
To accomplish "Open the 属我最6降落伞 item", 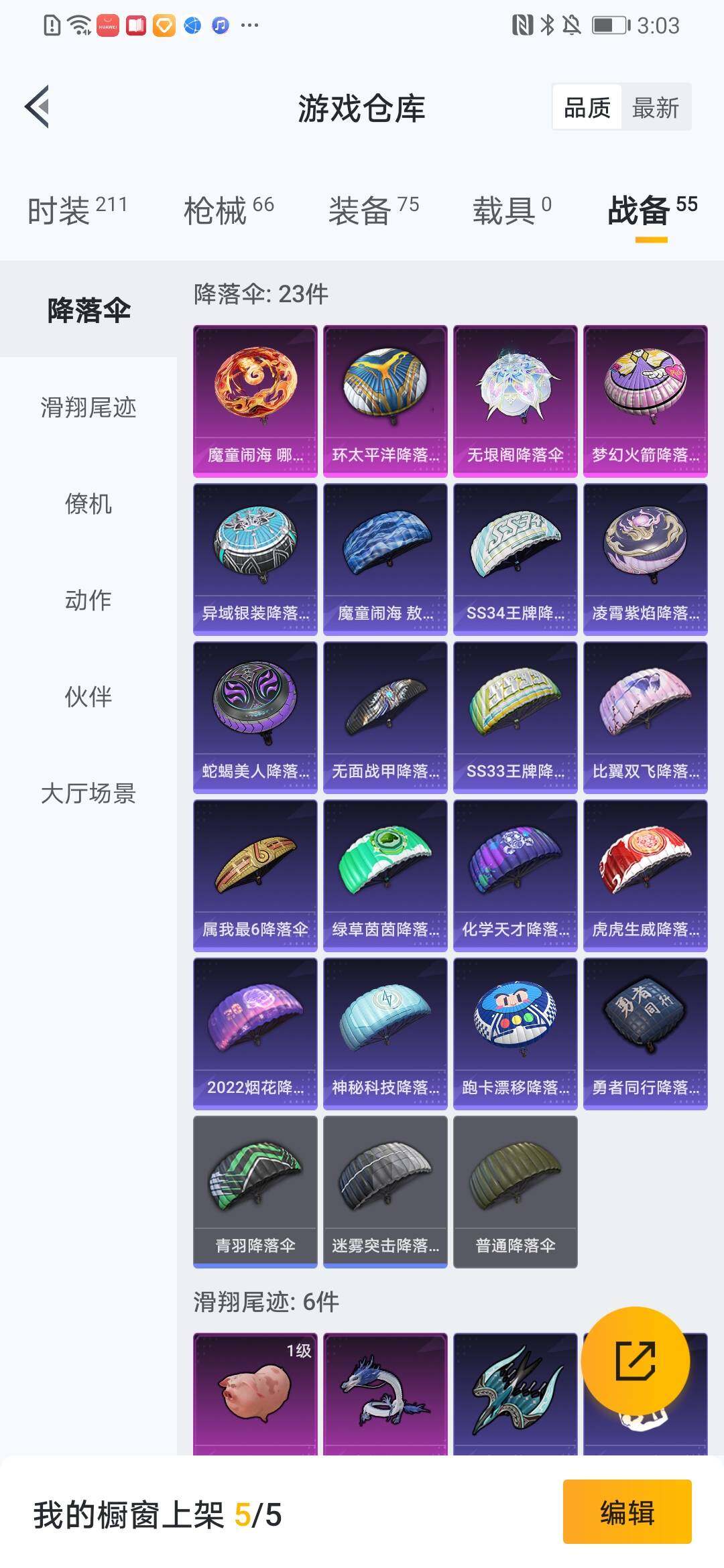I will 255,875.
